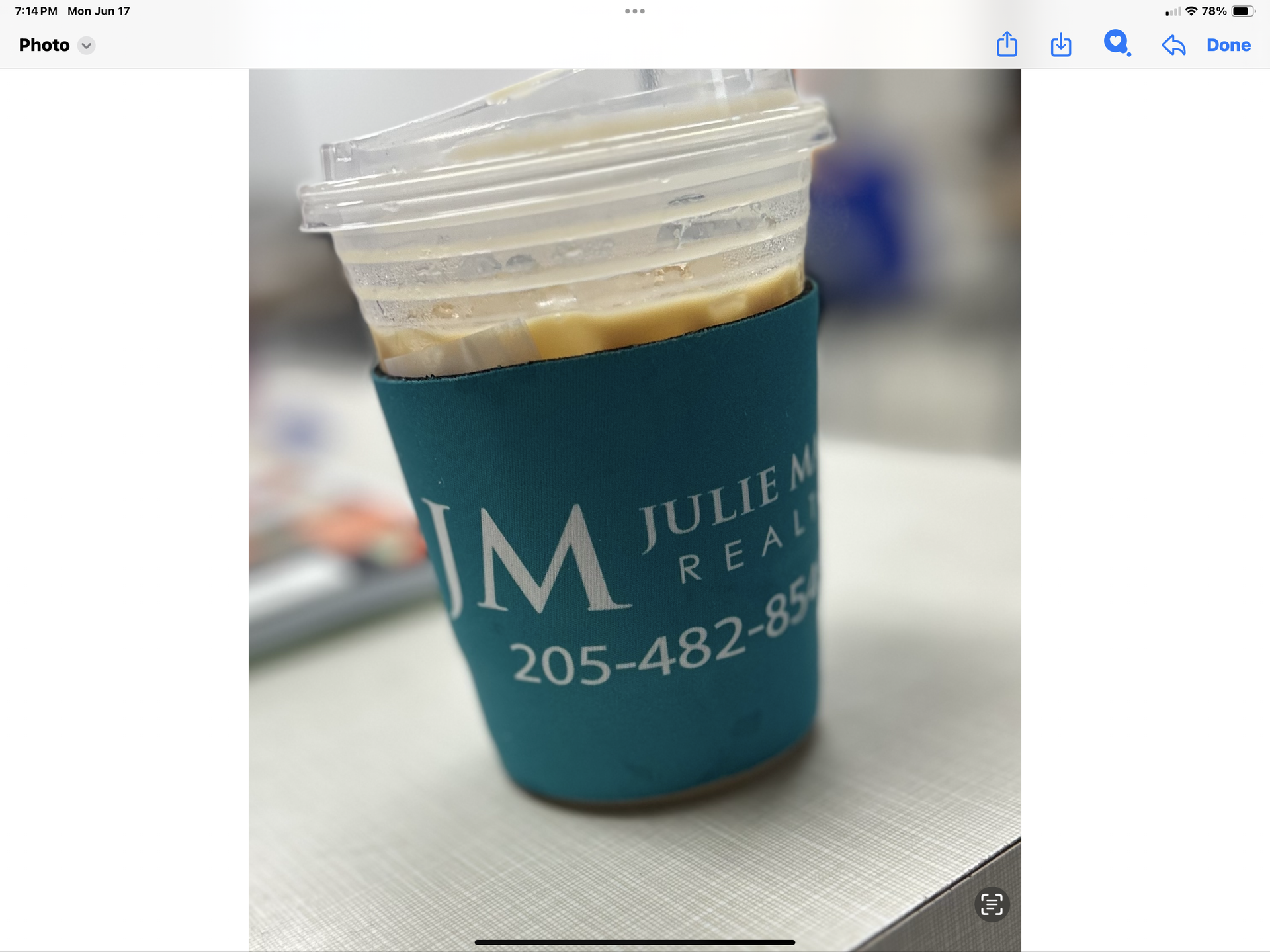Viewport: 1270px width, 952px height.
Task: Share this photo
Action: coord(1007,44)
